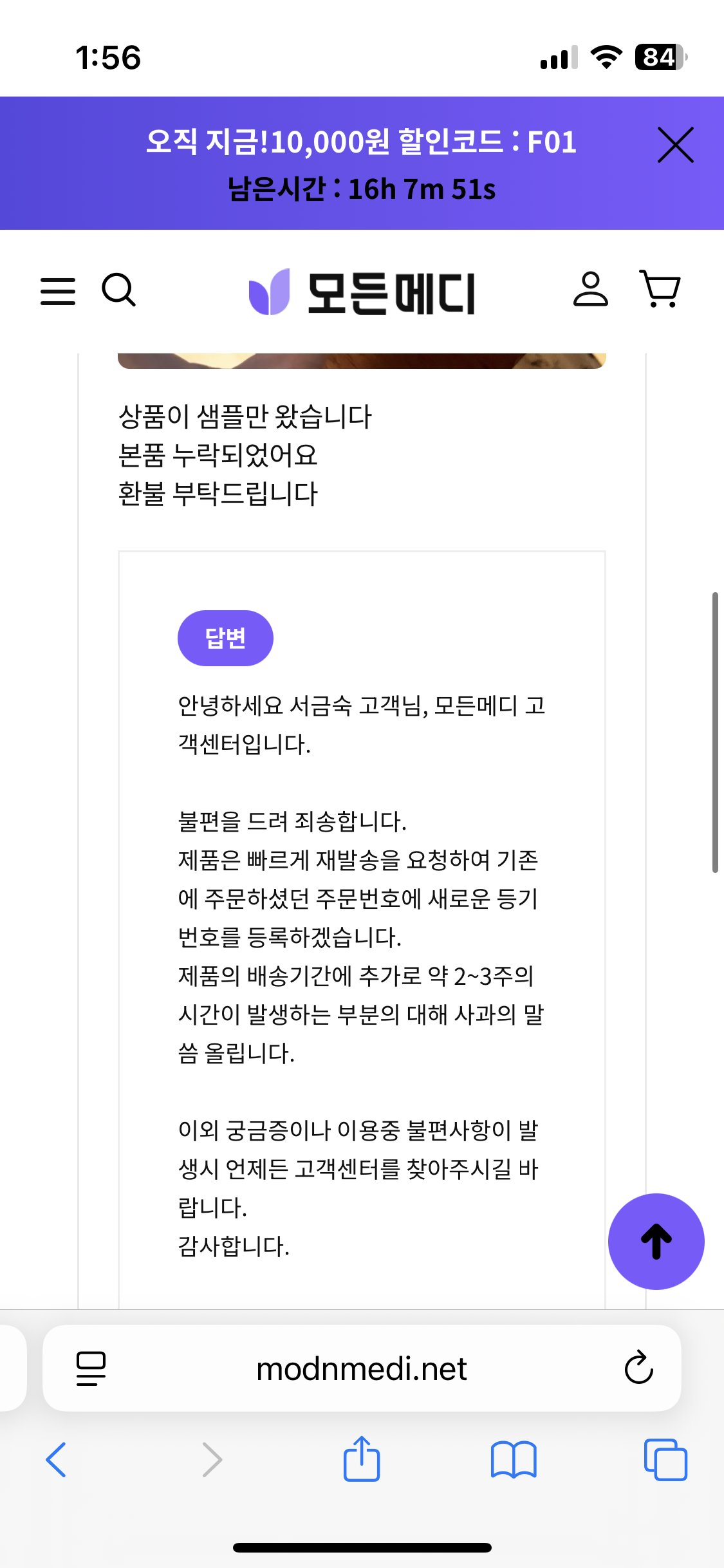Open the page settings reader menu
Screen dimensions: 724x1568
91,1368
